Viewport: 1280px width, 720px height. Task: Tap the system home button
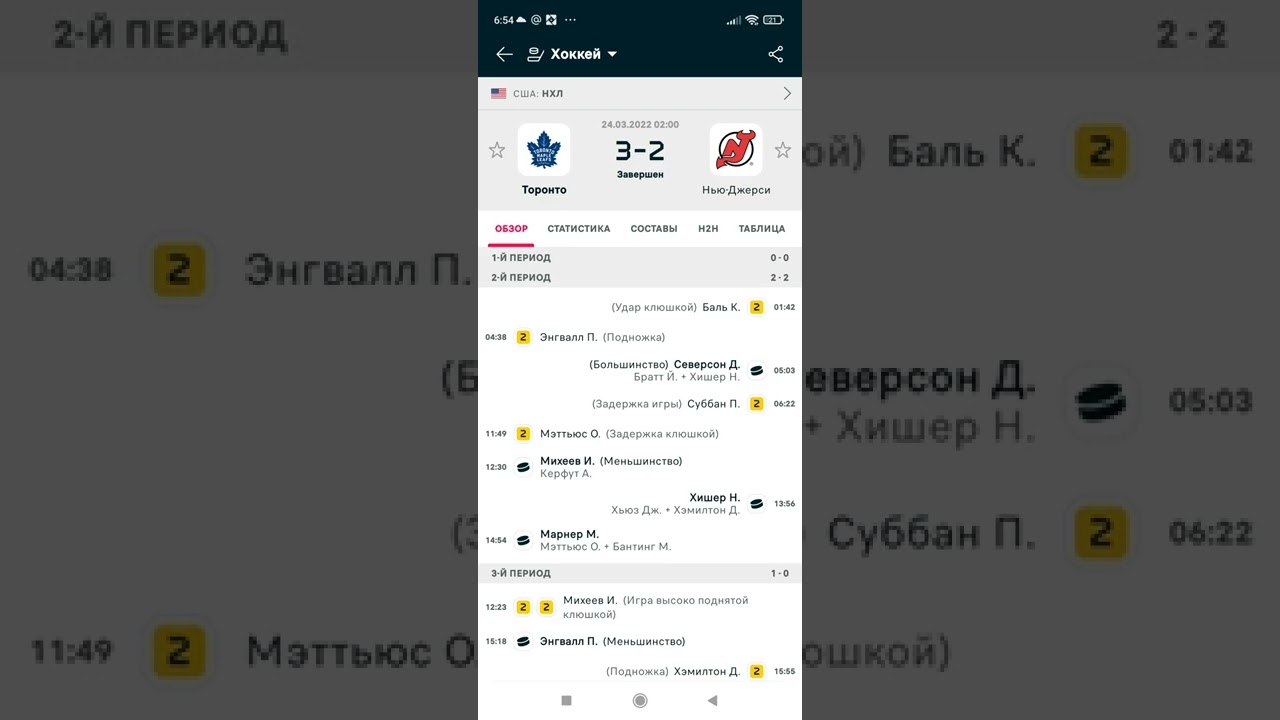point(640,701)
